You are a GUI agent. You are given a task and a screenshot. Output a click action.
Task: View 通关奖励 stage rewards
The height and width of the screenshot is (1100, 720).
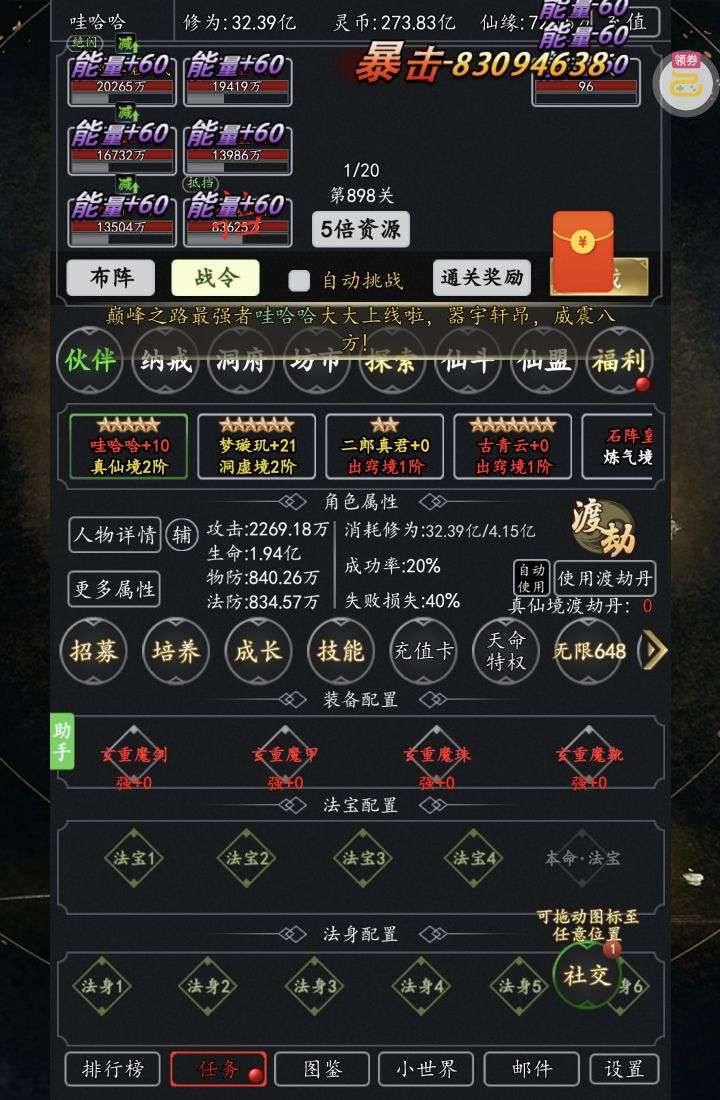tap(481, 278)
